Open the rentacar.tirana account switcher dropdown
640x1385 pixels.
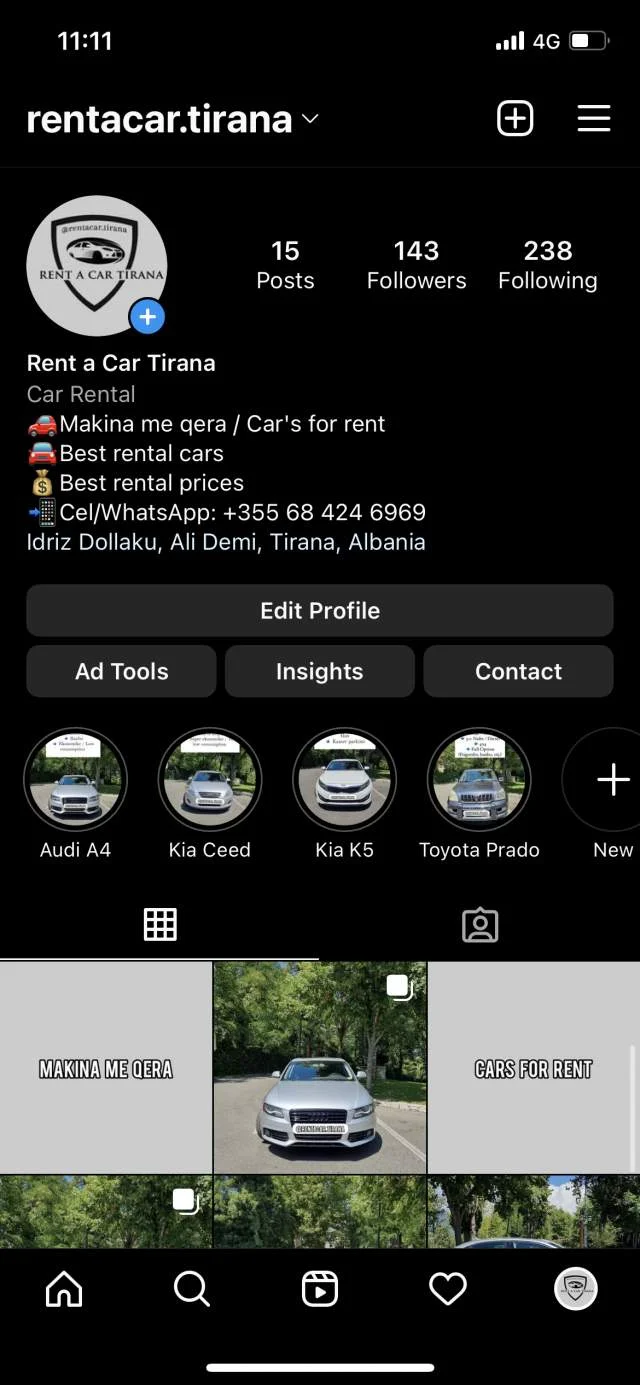(x=310, y=119)
